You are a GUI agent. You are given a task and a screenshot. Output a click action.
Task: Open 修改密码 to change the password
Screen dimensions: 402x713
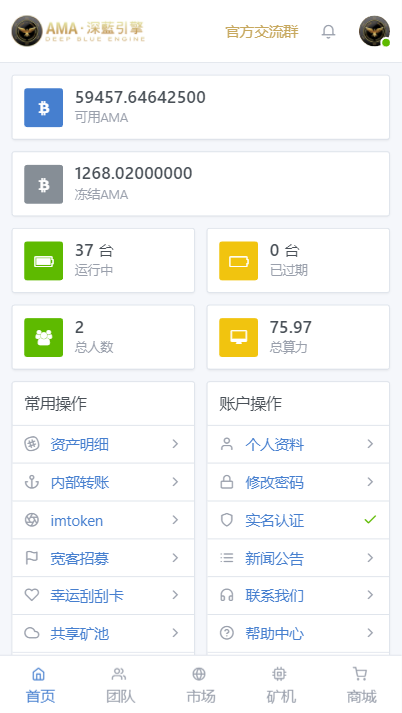298,482
